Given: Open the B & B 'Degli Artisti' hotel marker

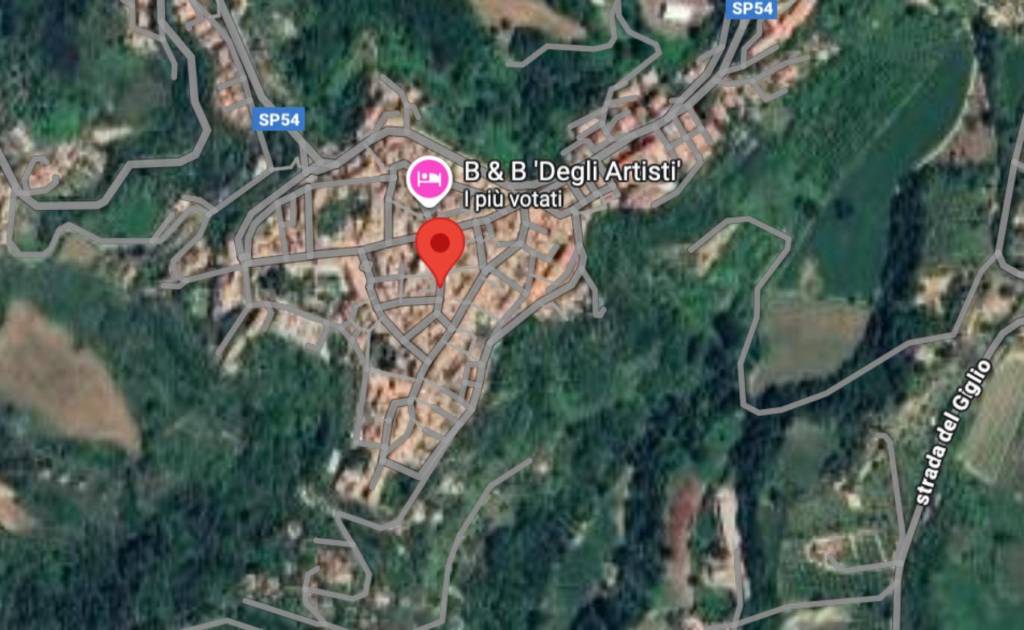Looking at the screenshot, I should pos(429,180).
